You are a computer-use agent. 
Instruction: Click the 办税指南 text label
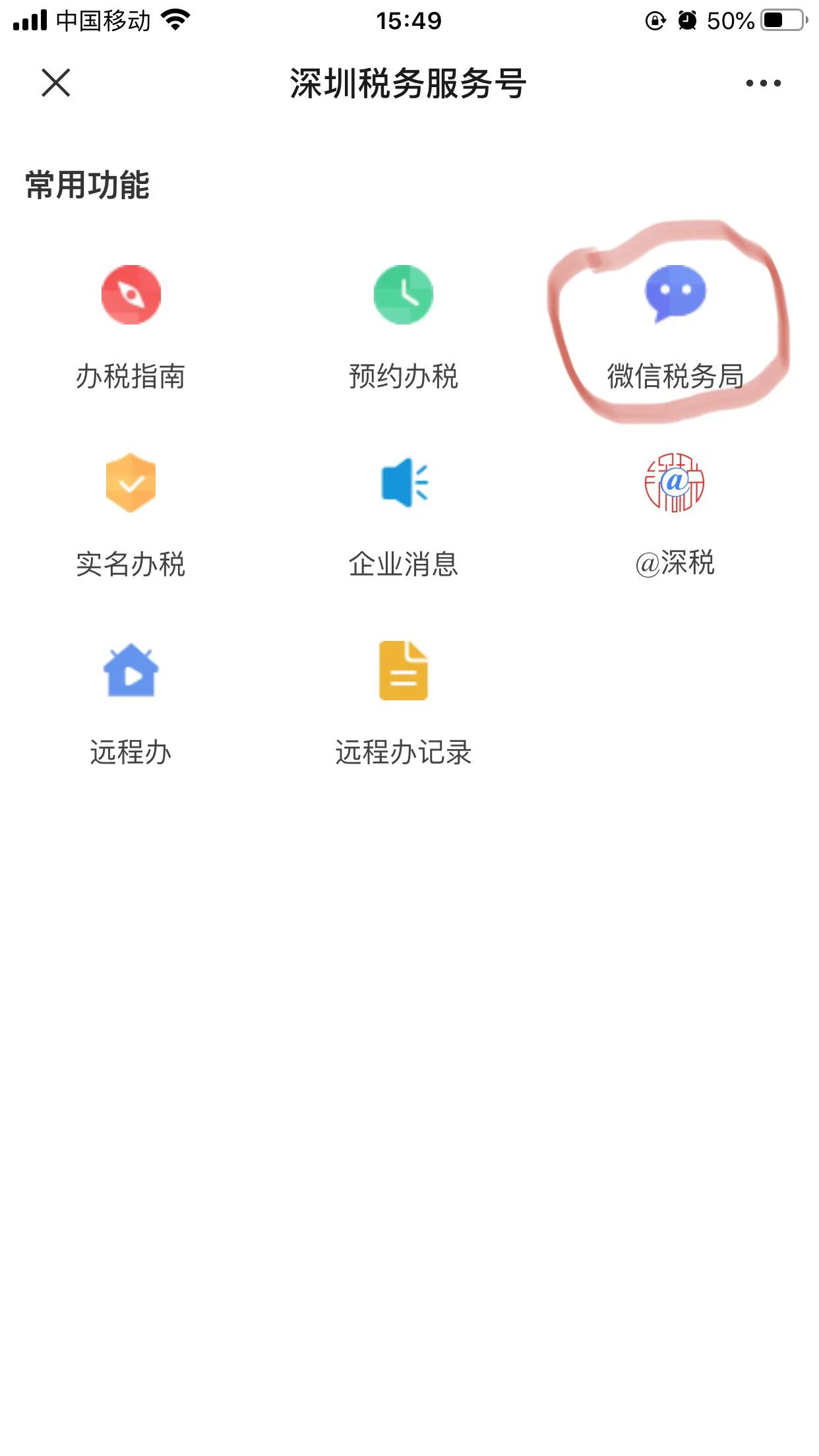click(x=130, y=375)
